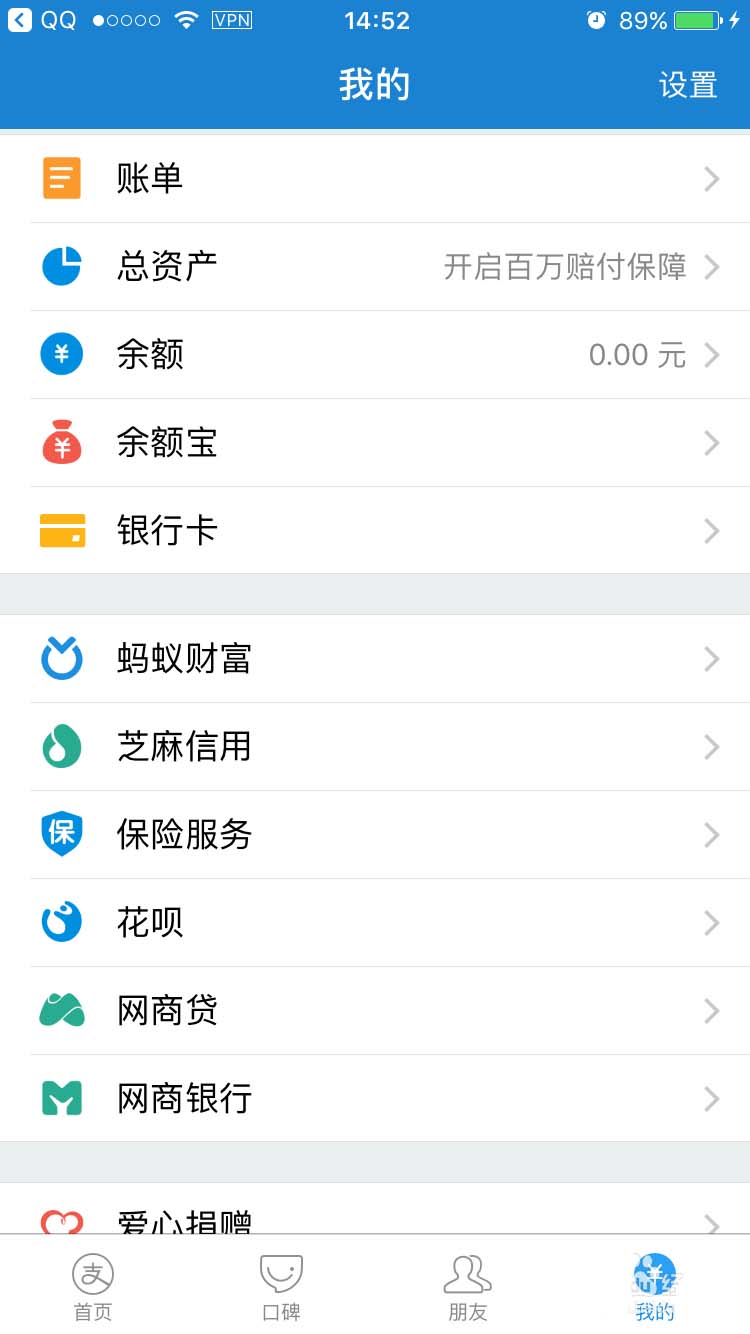Tap the 爱心捐赠 heart icon
Viewport: 750px width, 1334px height.
click(60, 1220)
